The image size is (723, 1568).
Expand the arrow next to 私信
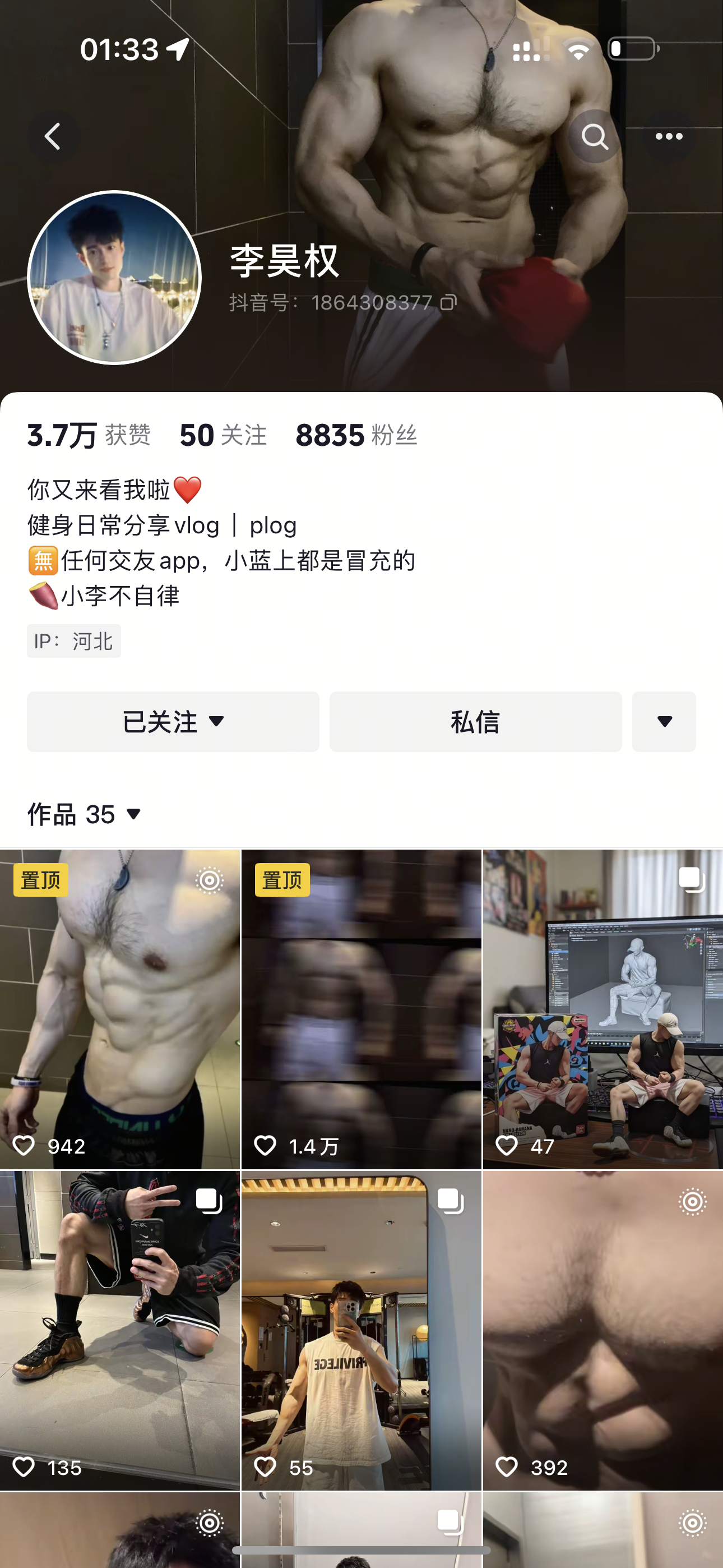point(664,721)
